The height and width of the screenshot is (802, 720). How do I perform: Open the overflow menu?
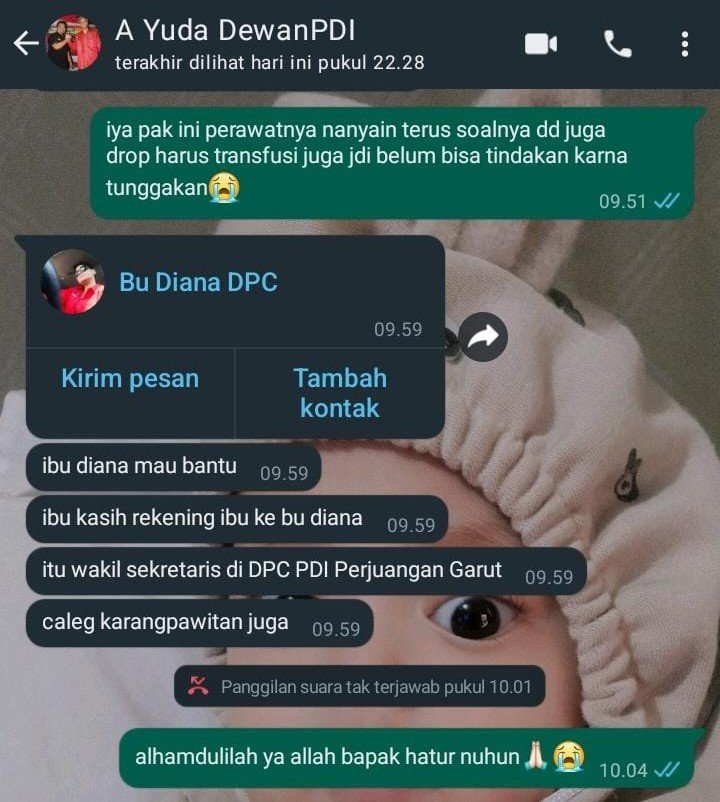click(x=685, y=44)
